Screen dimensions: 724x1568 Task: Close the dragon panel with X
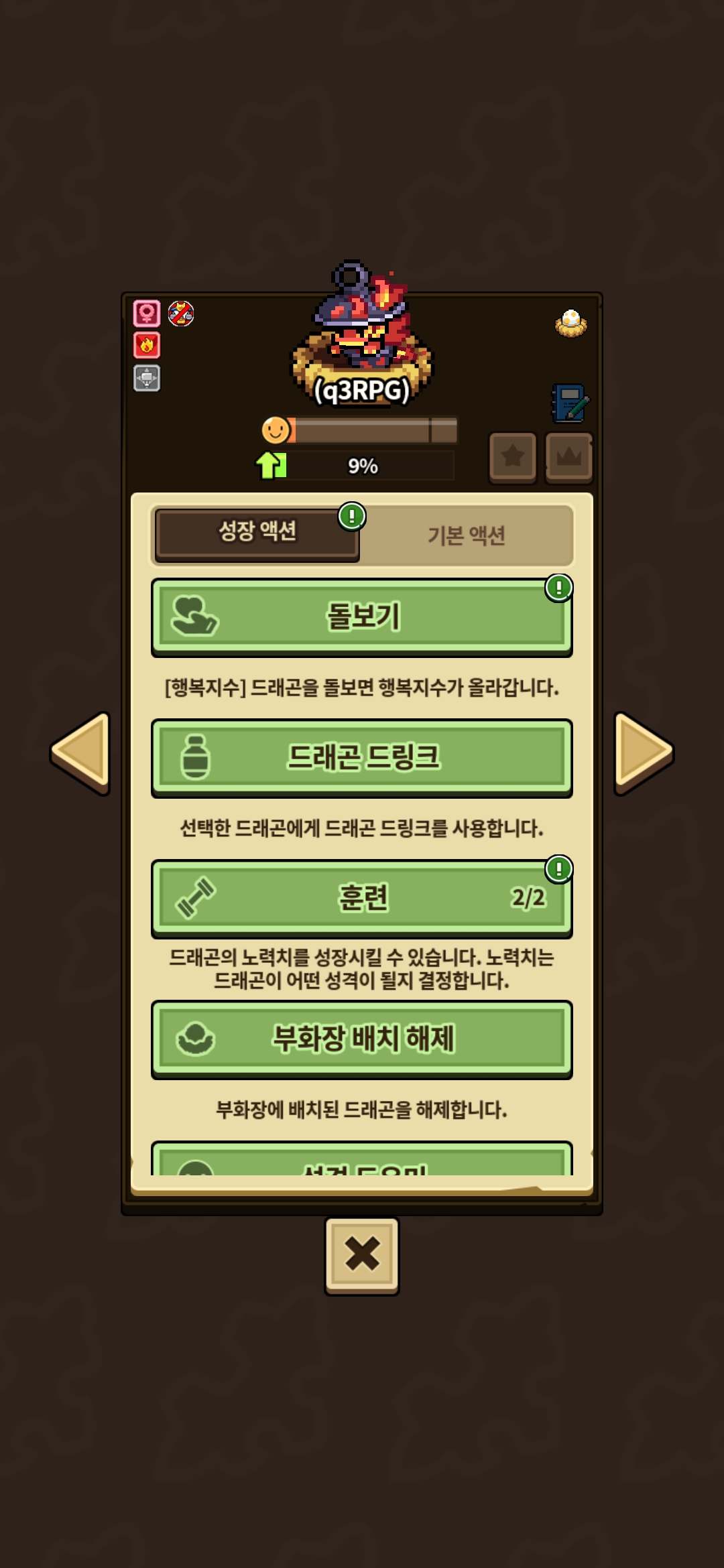click(362, 1256)
